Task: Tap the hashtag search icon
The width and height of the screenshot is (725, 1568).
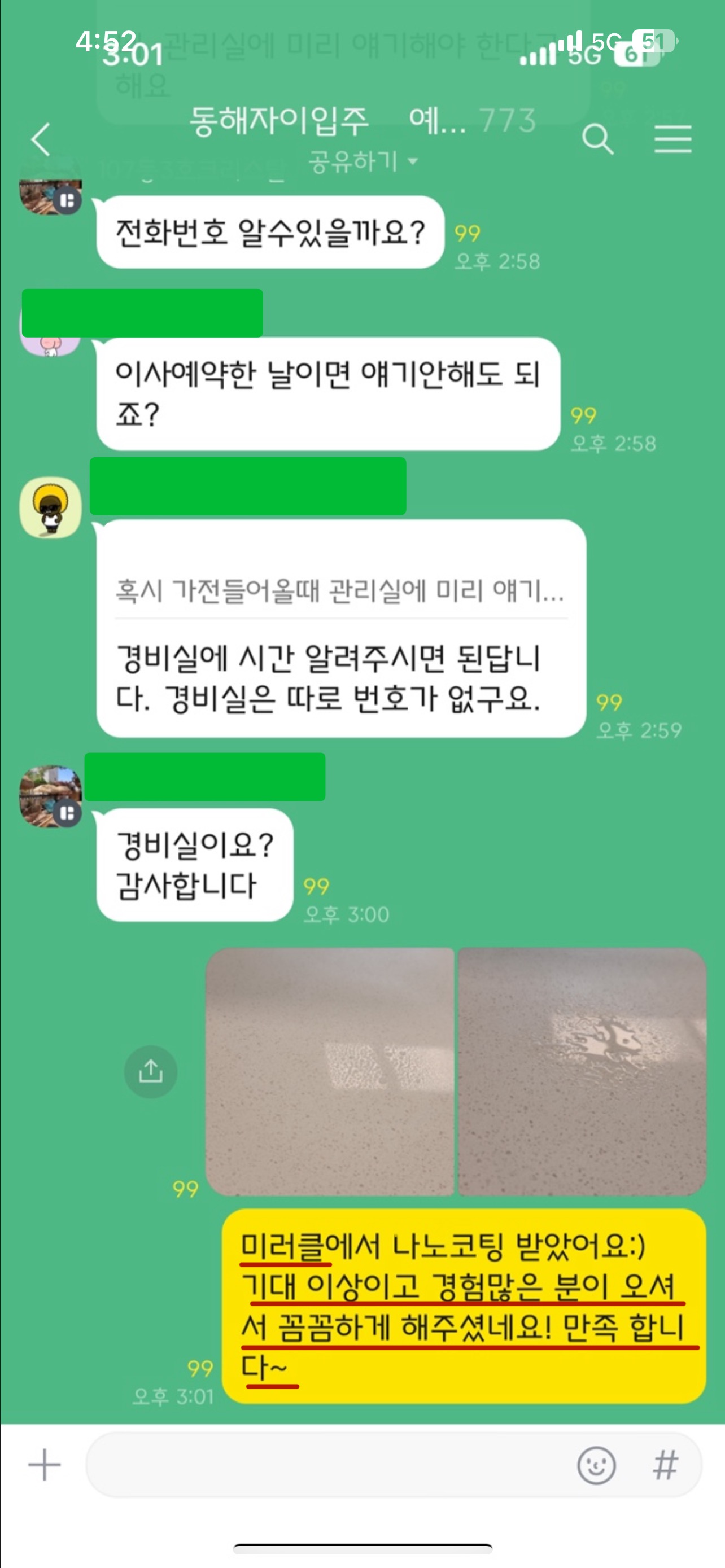Action: coord(665,1465)
